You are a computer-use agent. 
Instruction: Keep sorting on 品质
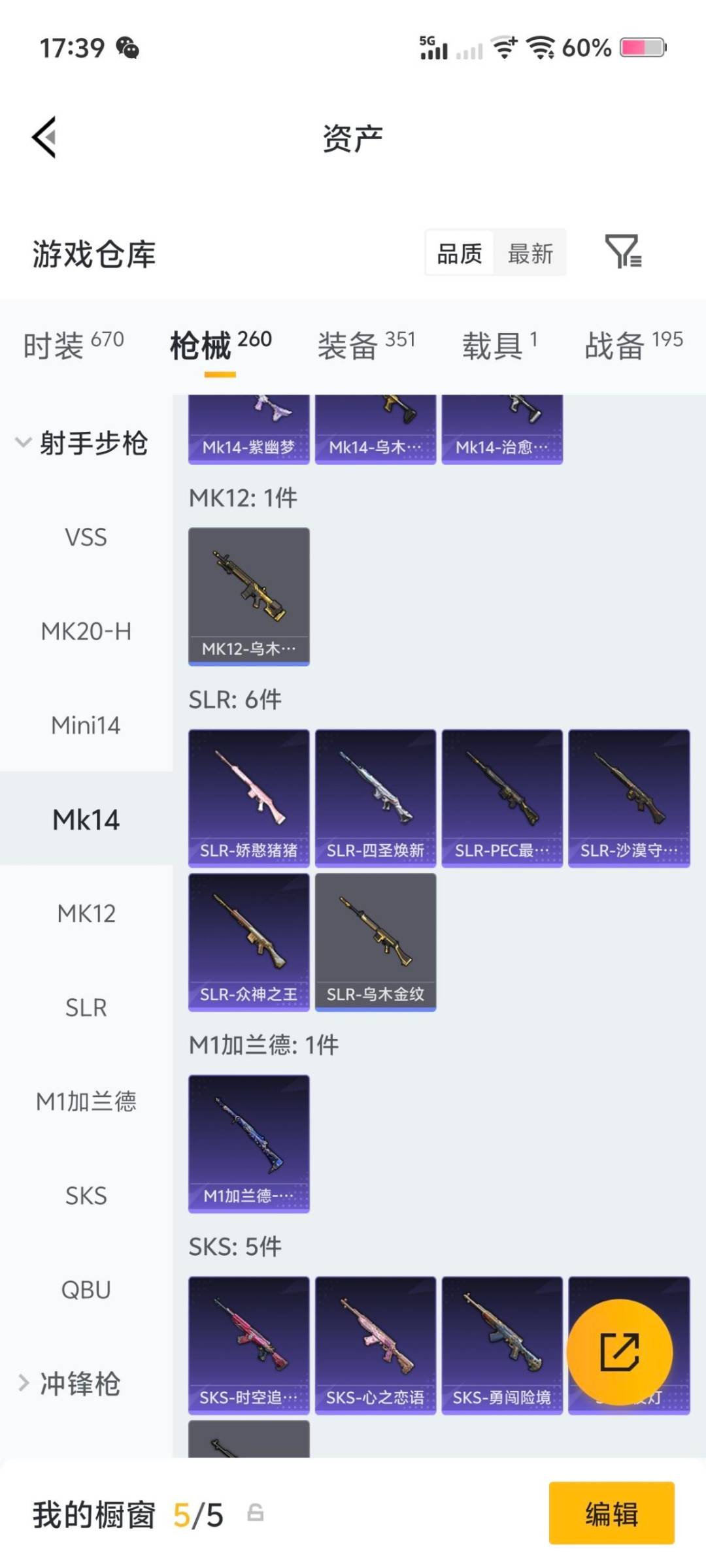460,253
